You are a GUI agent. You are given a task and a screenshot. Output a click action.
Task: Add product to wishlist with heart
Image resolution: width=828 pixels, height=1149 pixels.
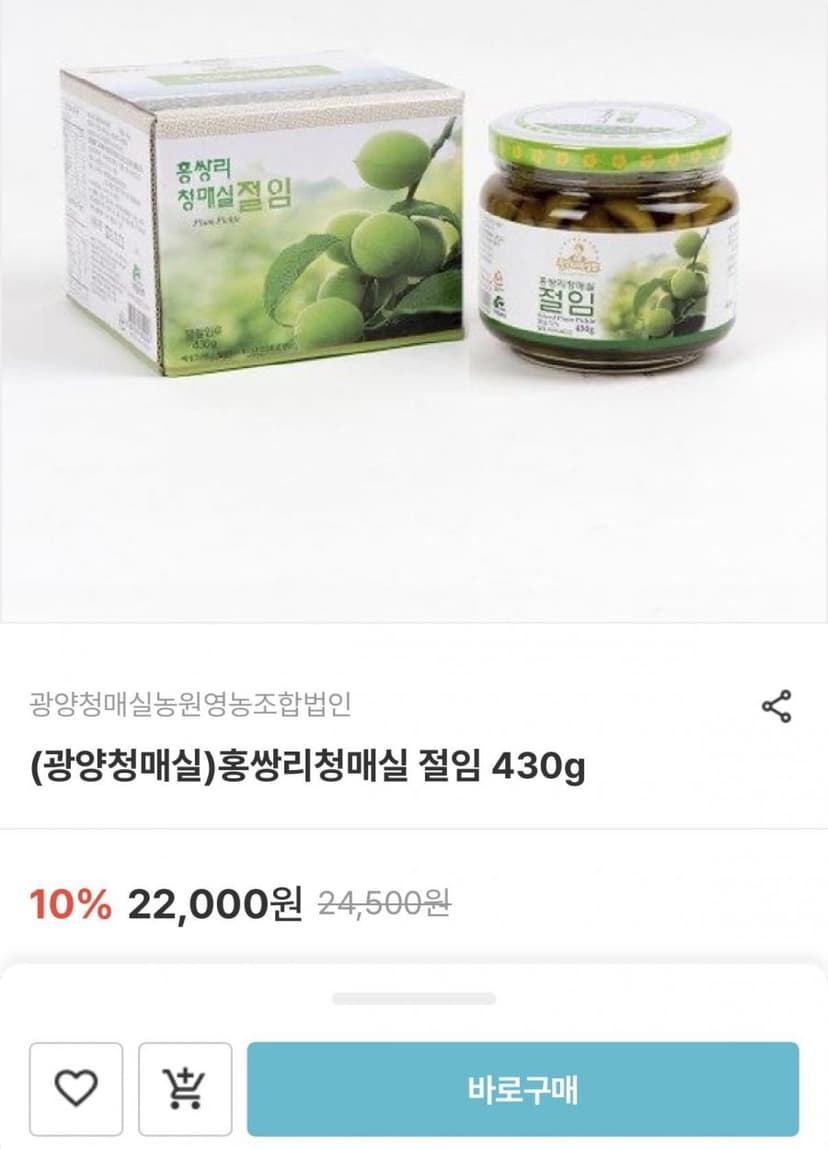[x=76, y=1089]
